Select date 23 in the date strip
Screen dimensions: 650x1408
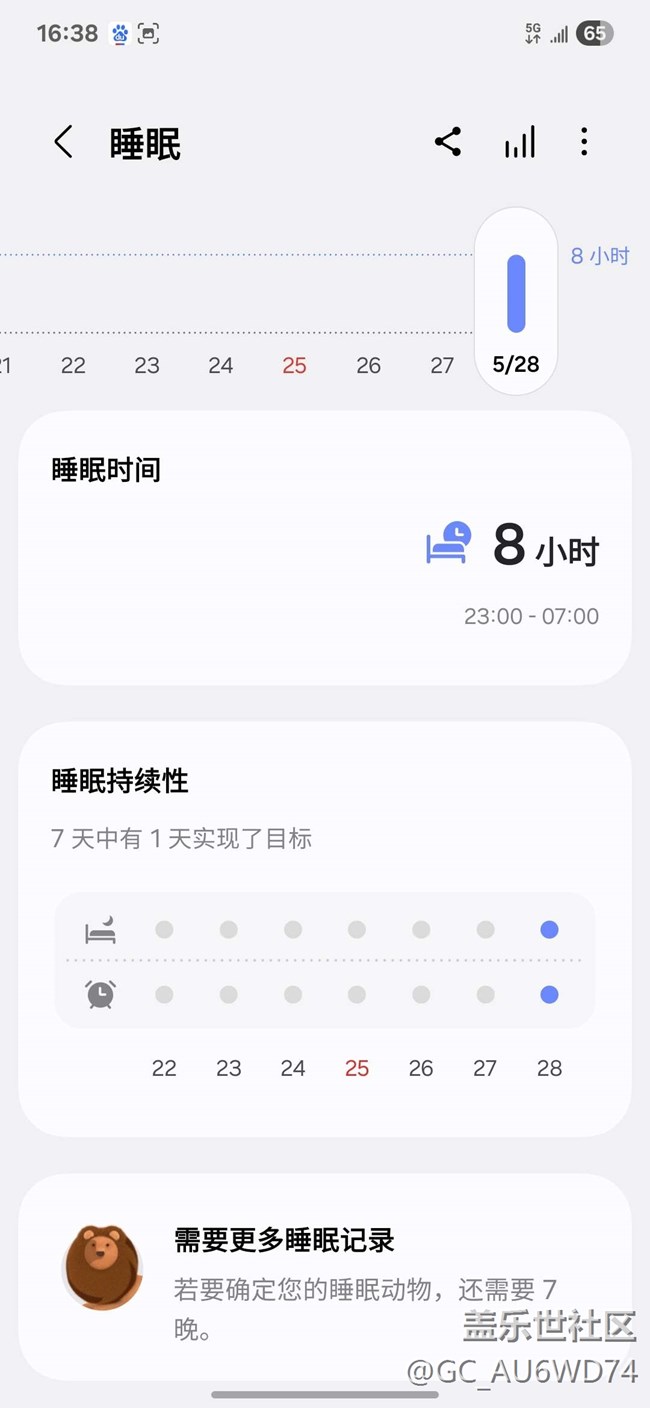tap(147, 365)
